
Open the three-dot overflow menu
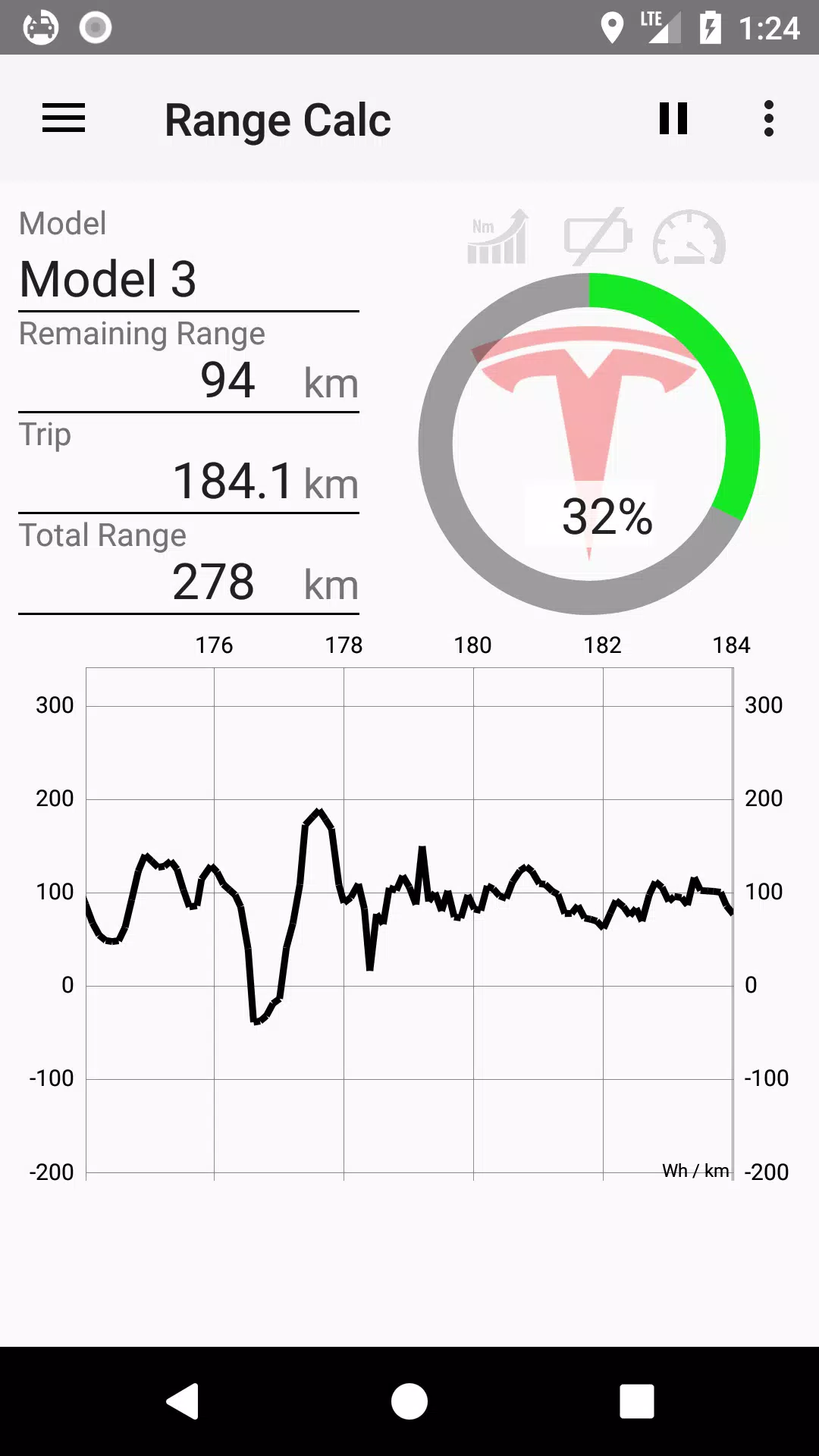point(769,118)
